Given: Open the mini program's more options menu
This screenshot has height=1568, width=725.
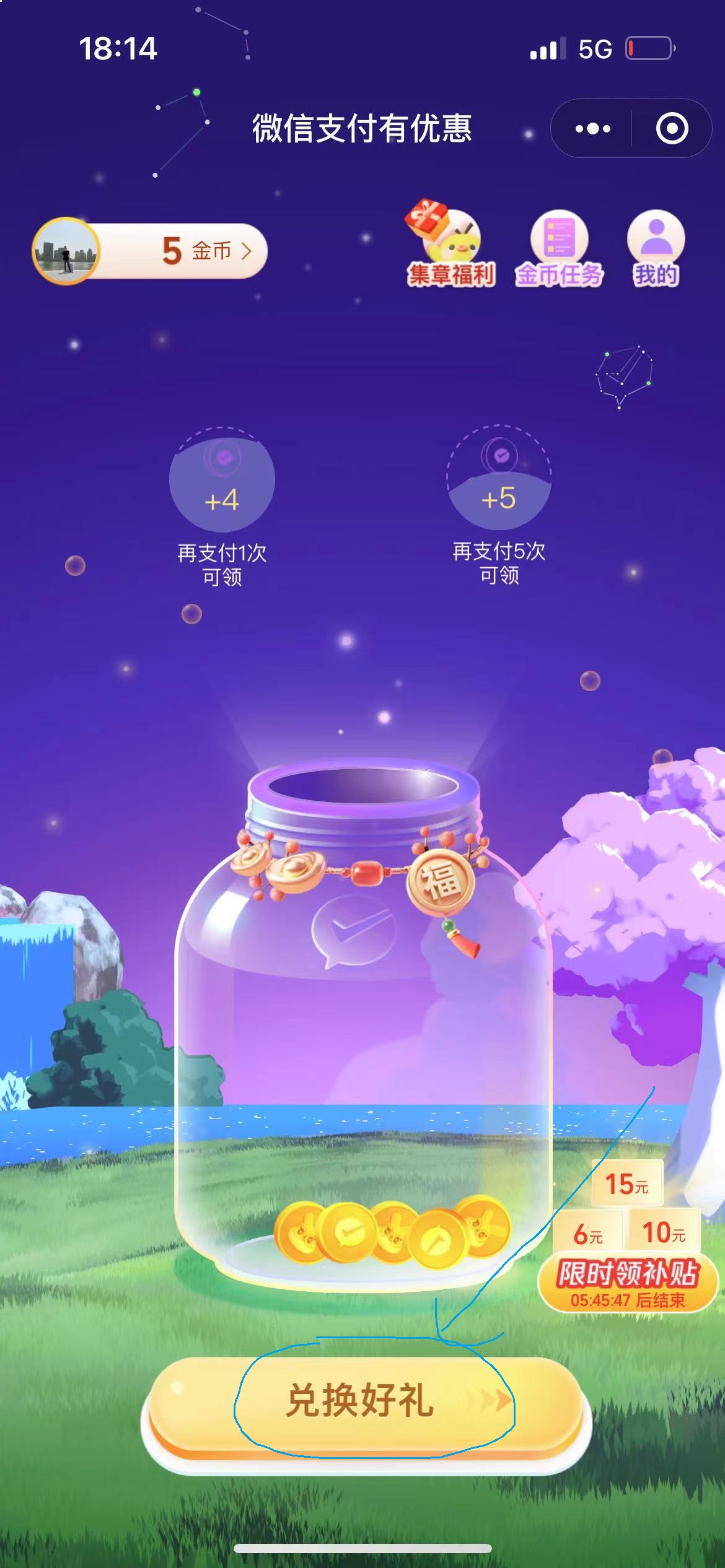Looking at the screenshot, I should [x=592, y=129].
